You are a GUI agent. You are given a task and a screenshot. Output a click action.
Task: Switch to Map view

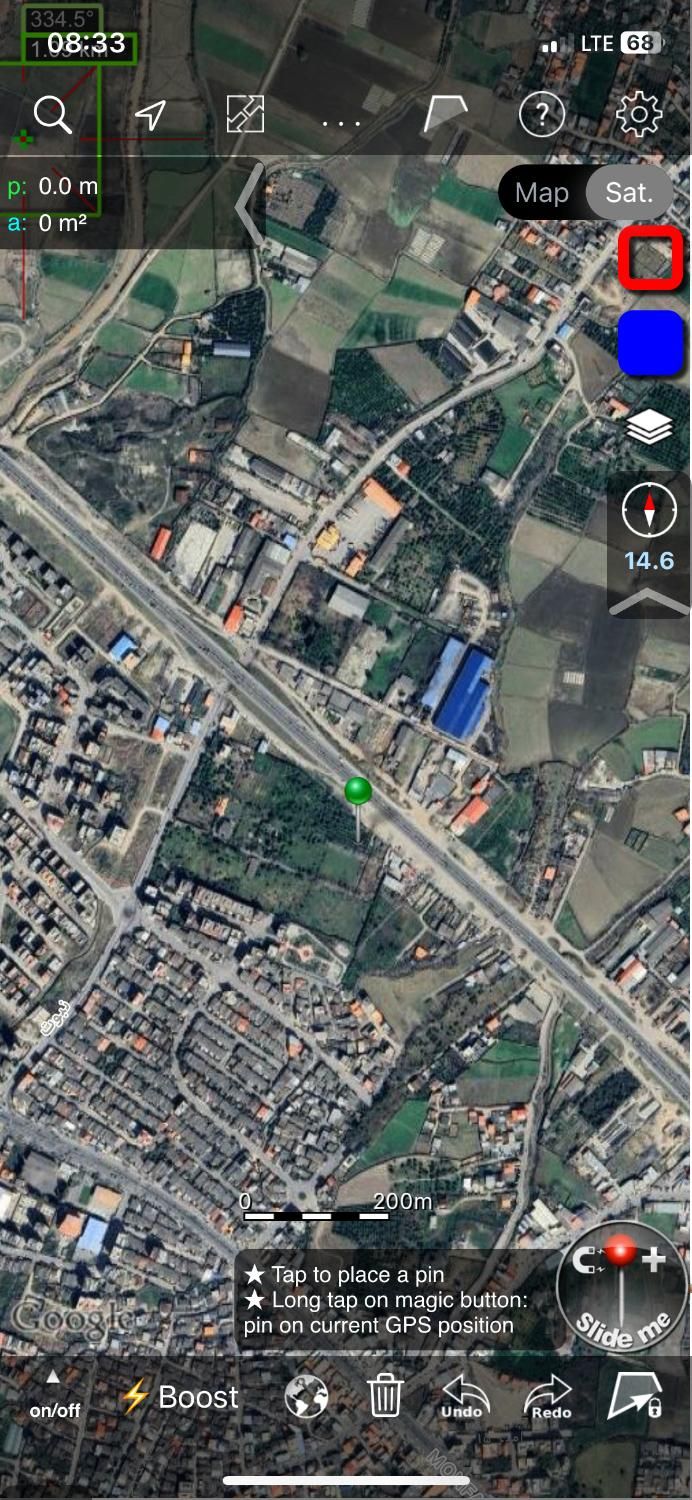[541, 192]
